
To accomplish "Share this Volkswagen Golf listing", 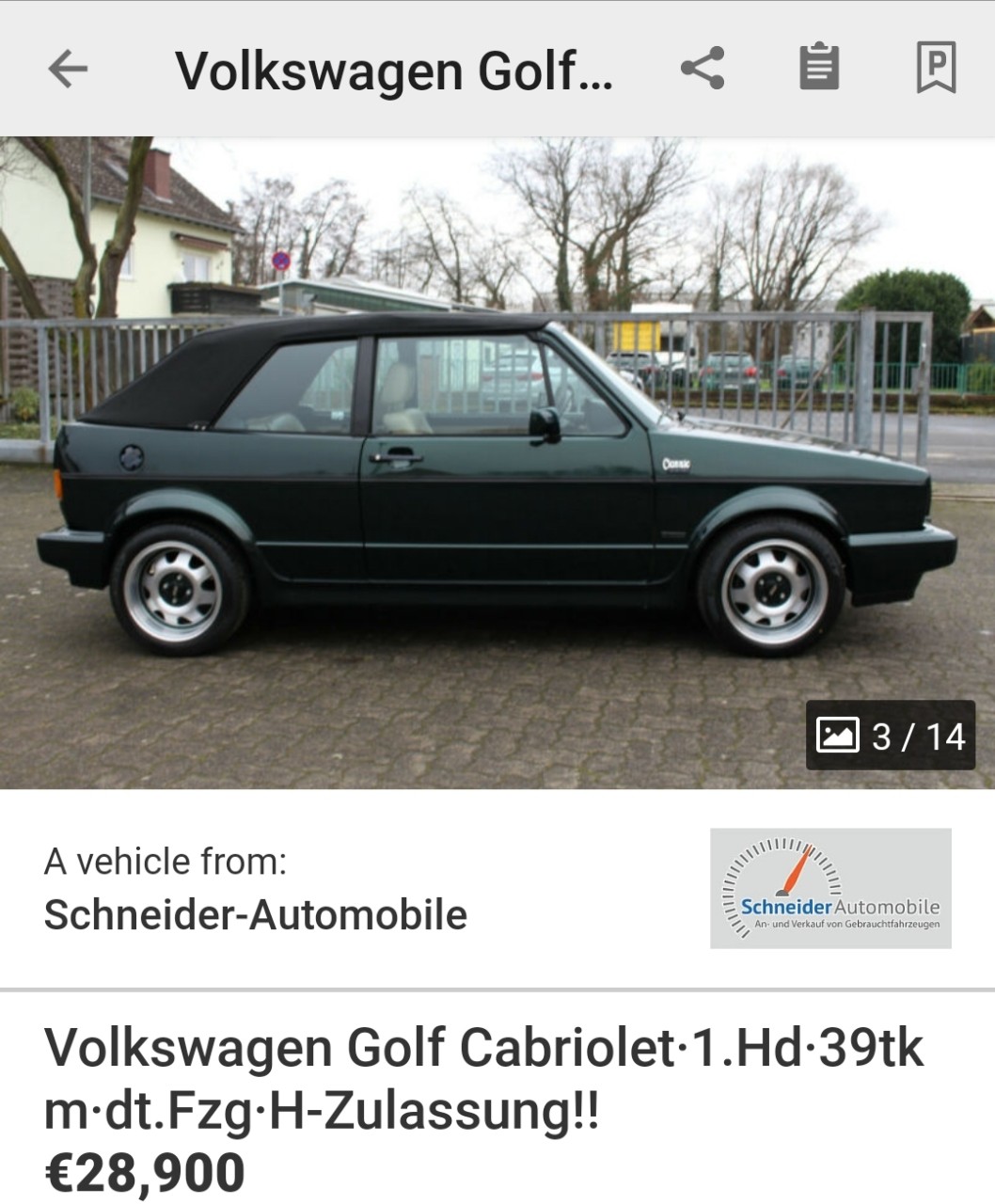I will [702, 69].
